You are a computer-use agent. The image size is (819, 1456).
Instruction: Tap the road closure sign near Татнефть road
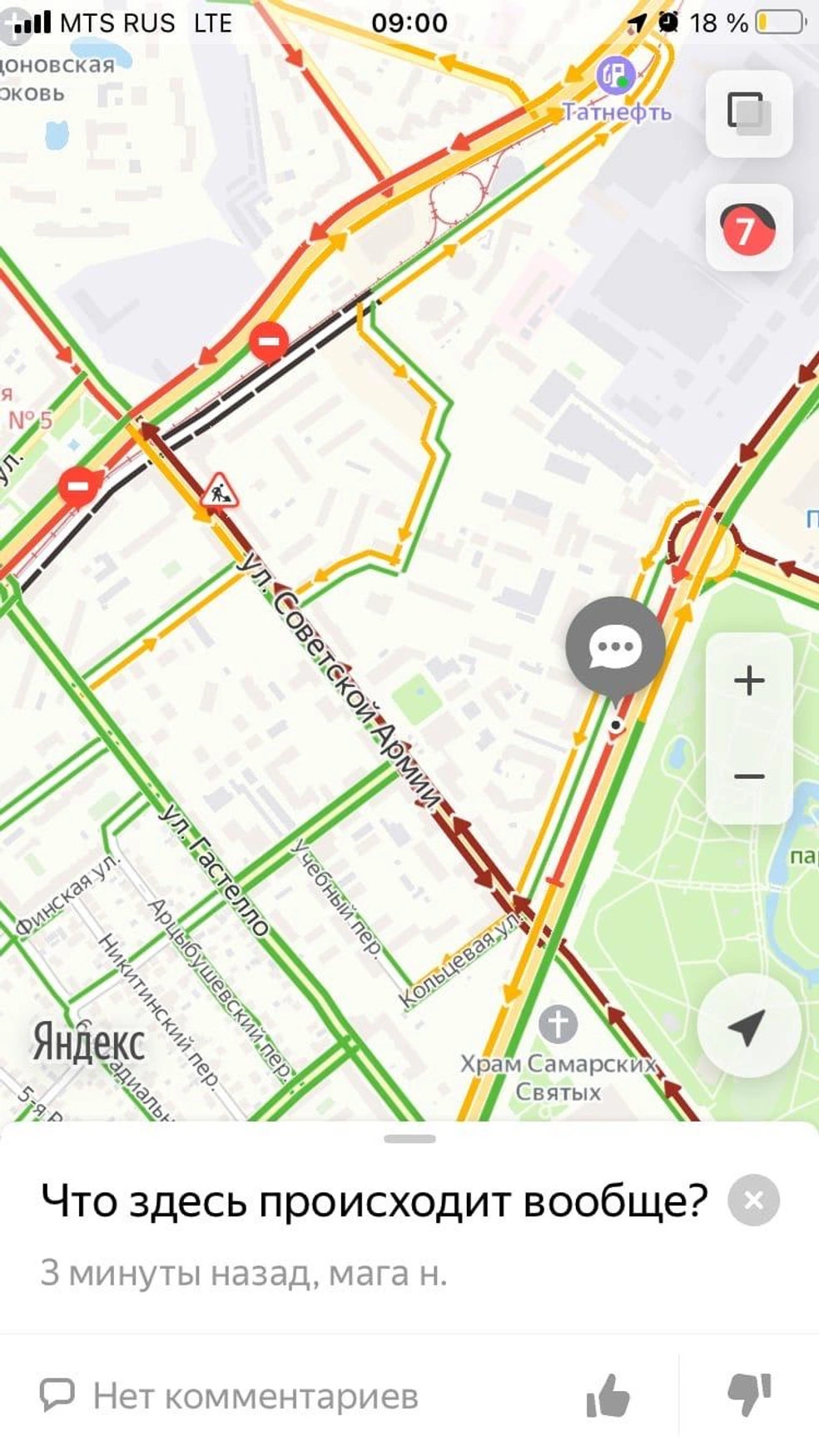pos(269,340)
